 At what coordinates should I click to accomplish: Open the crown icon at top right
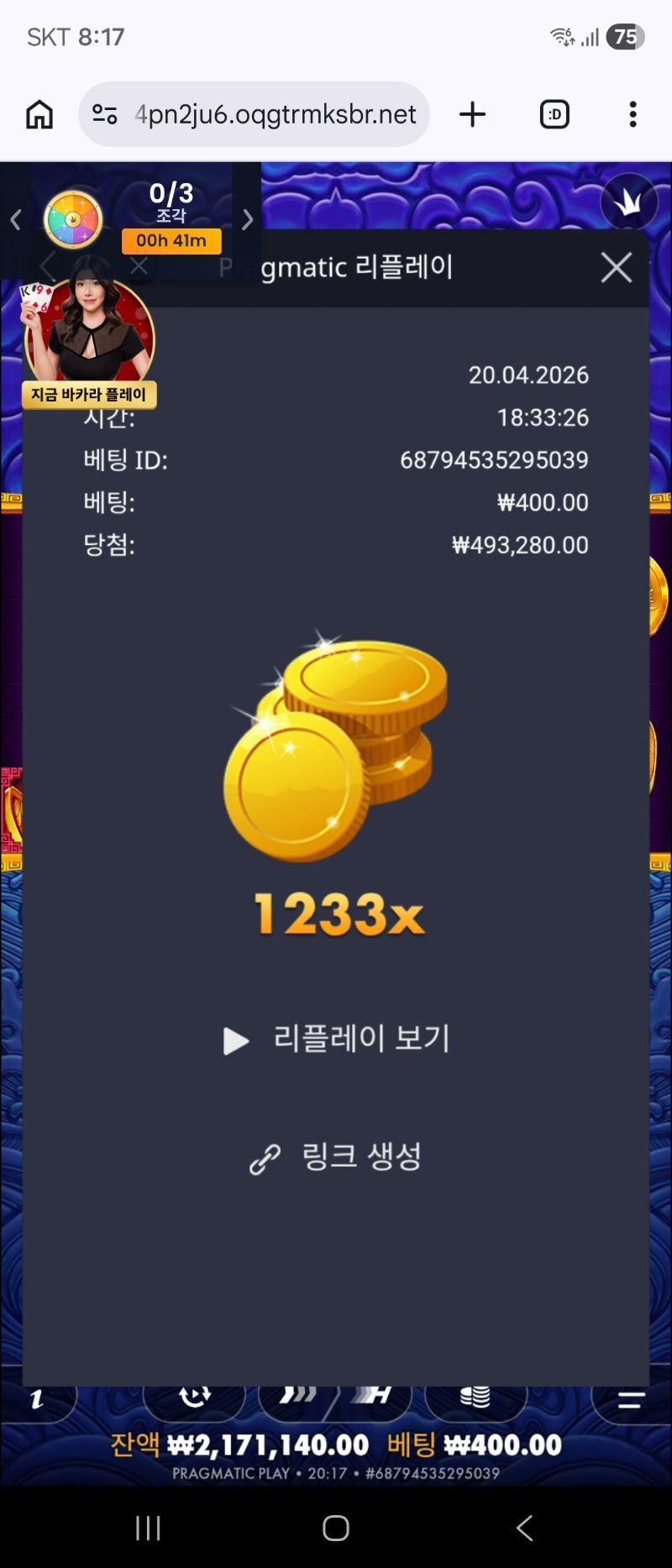point(628,202)
